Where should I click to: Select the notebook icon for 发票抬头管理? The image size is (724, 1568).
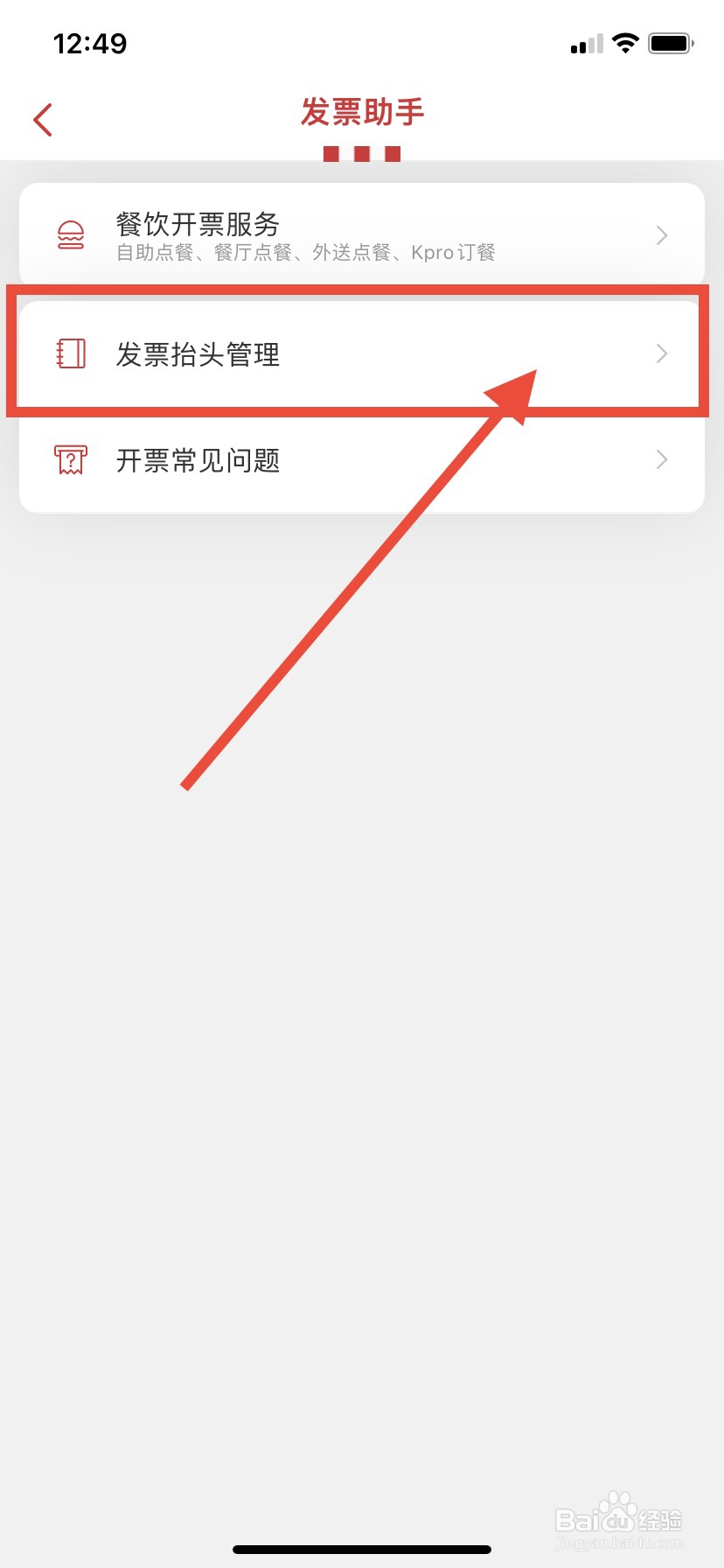[71, 354]
